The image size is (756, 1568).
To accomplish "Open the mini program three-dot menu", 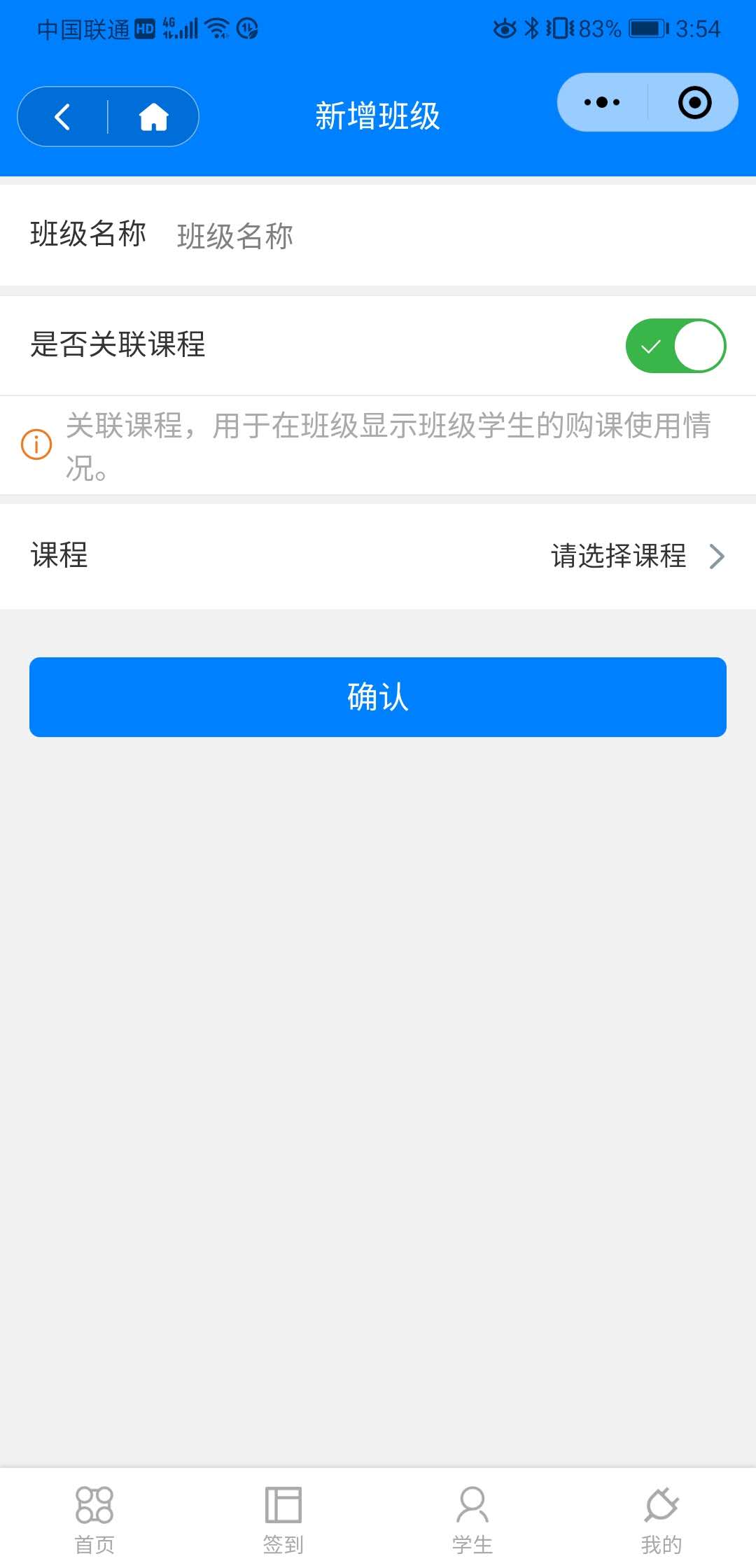I will pyautogui.click(x=602, y=102).
